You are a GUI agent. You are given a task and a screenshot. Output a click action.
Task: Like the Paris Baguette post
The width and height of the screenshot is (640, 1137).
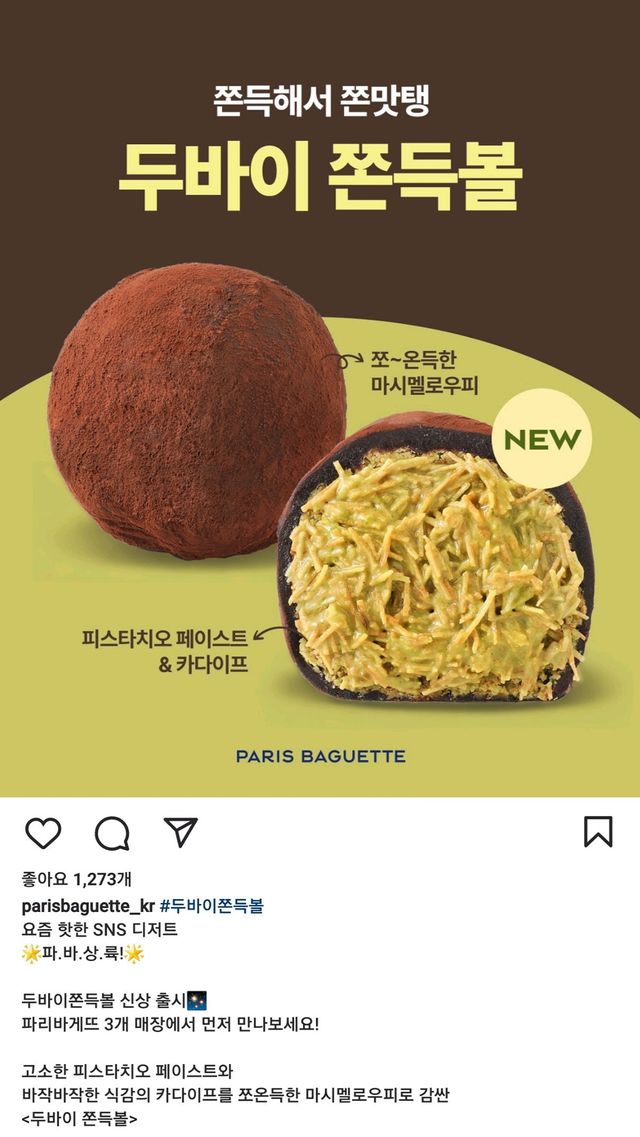pyautogui.click(x=43, y=832)
